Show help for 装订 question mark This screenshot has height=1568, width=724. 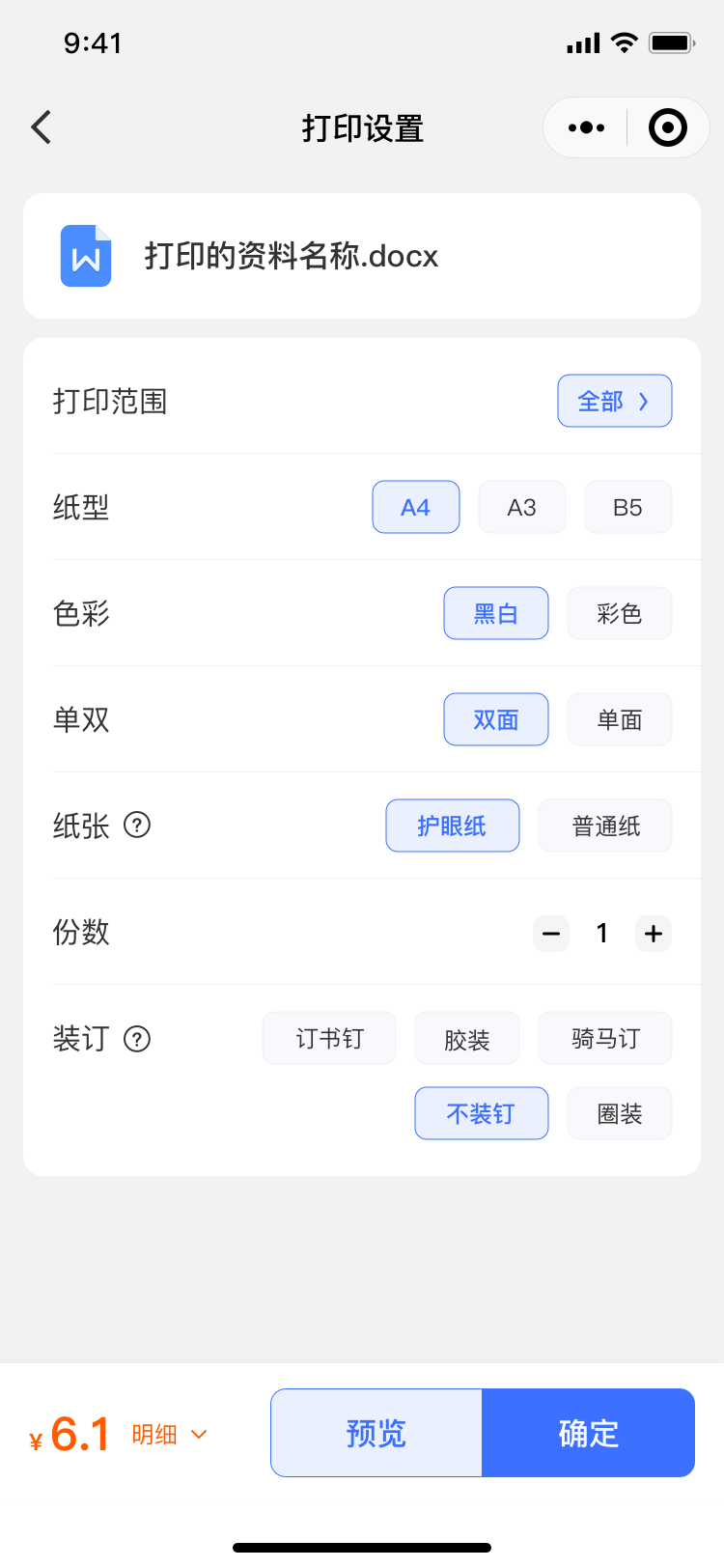[137, 1039]
